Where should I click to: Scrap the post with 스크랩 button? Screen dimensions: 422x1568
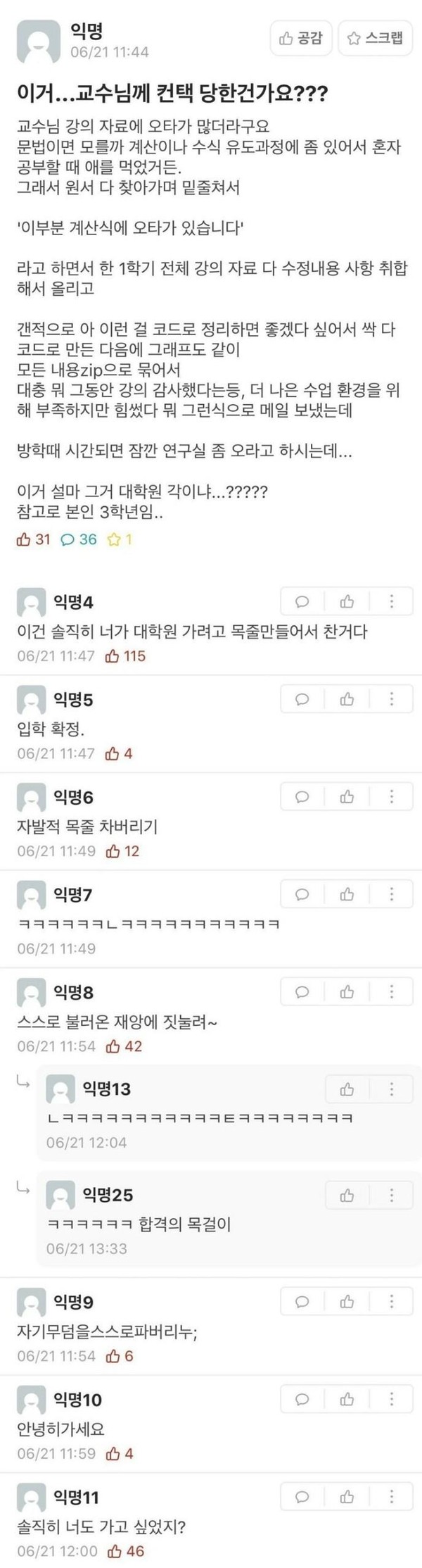(376, 38)
